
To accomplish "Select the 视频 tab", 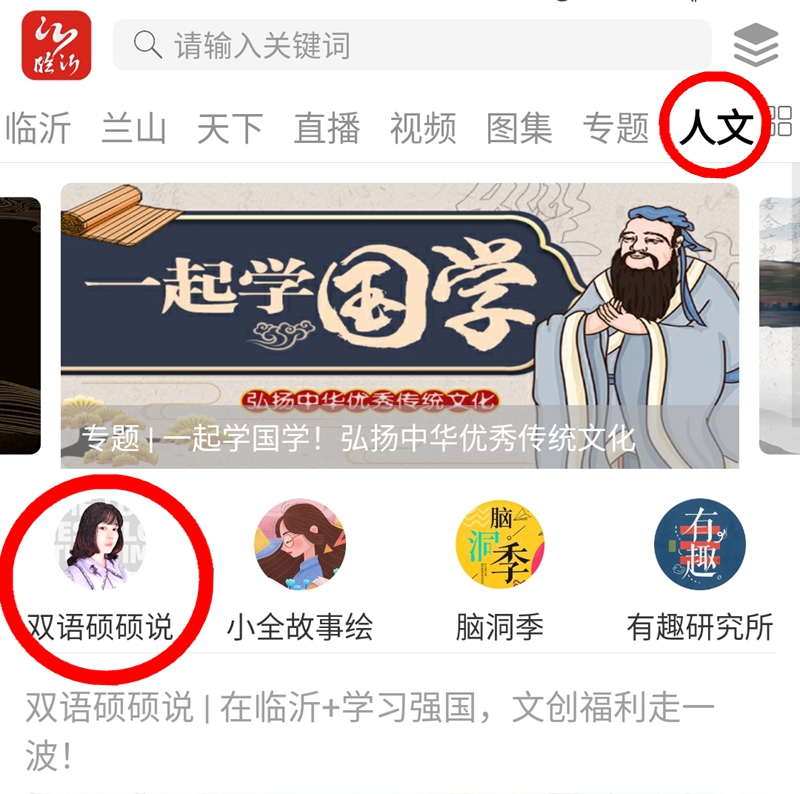I will click(423, 128).
